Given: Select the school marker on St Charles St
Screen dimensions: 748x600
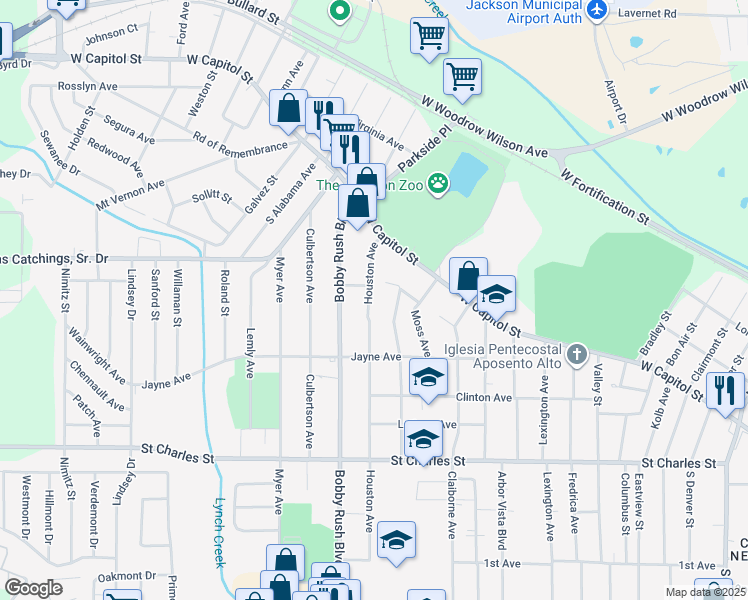Looking at the screenshot, I should tap(423, 439).
